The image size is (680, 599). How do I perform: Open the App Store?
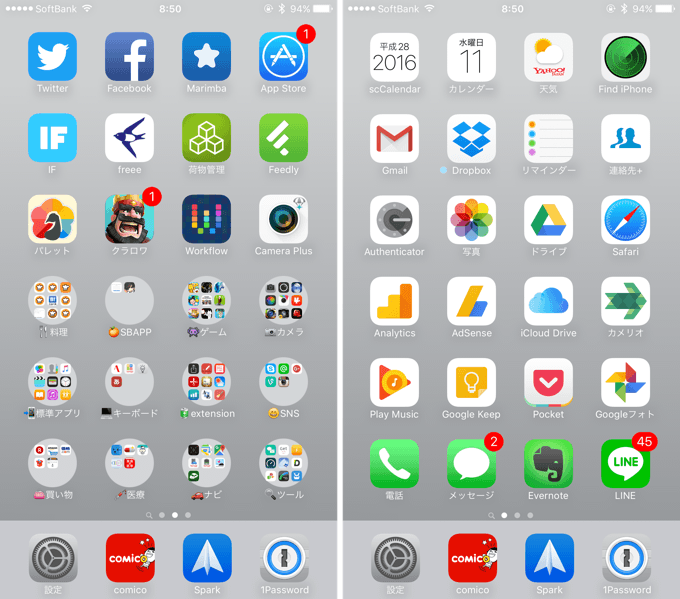pos(283,56)
